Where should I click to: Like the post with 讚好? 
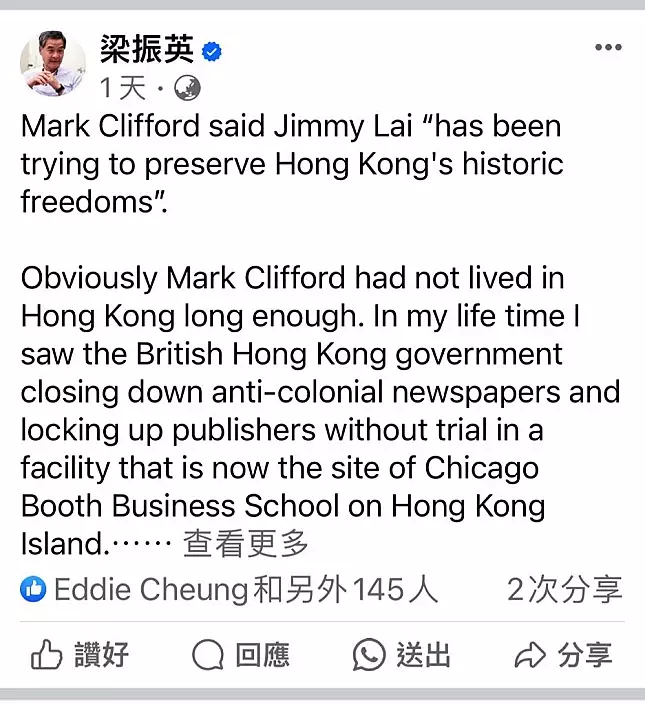80,655
